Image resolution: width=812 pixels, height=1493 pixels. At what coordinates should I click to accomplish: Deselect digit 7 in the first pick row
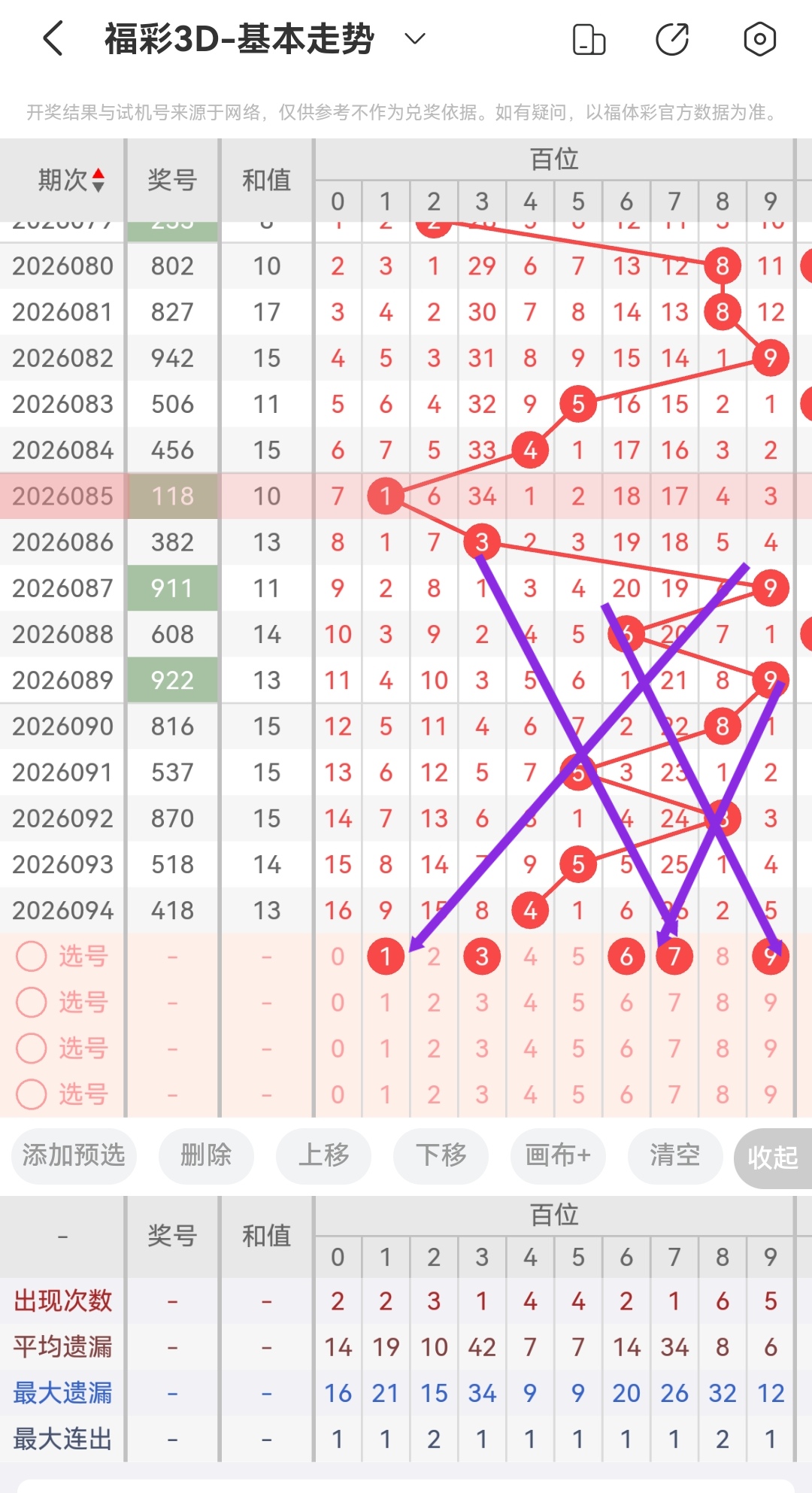[674, 957]
